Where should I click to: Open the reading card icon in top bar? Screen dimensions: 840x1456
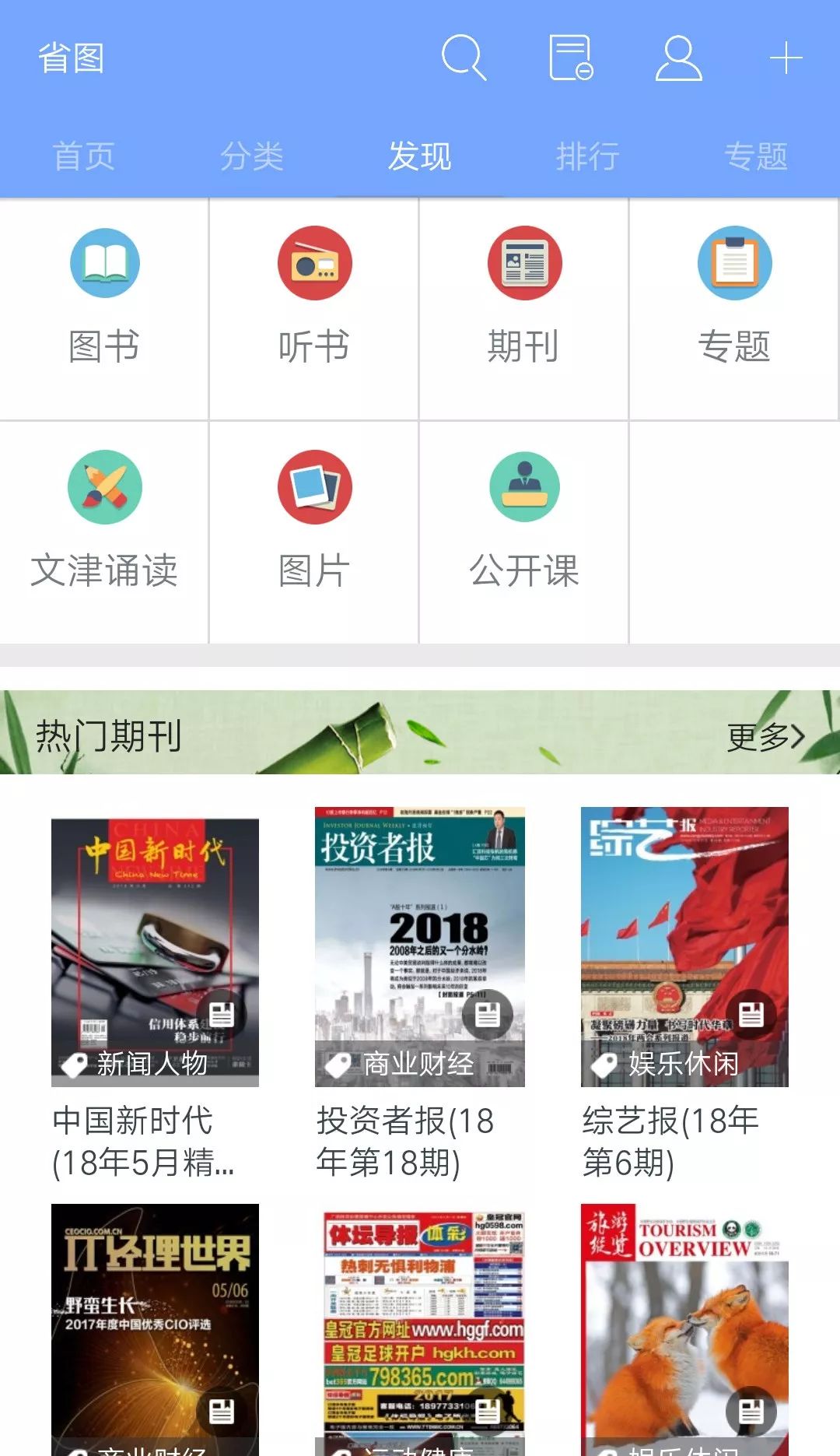(569, 57)
